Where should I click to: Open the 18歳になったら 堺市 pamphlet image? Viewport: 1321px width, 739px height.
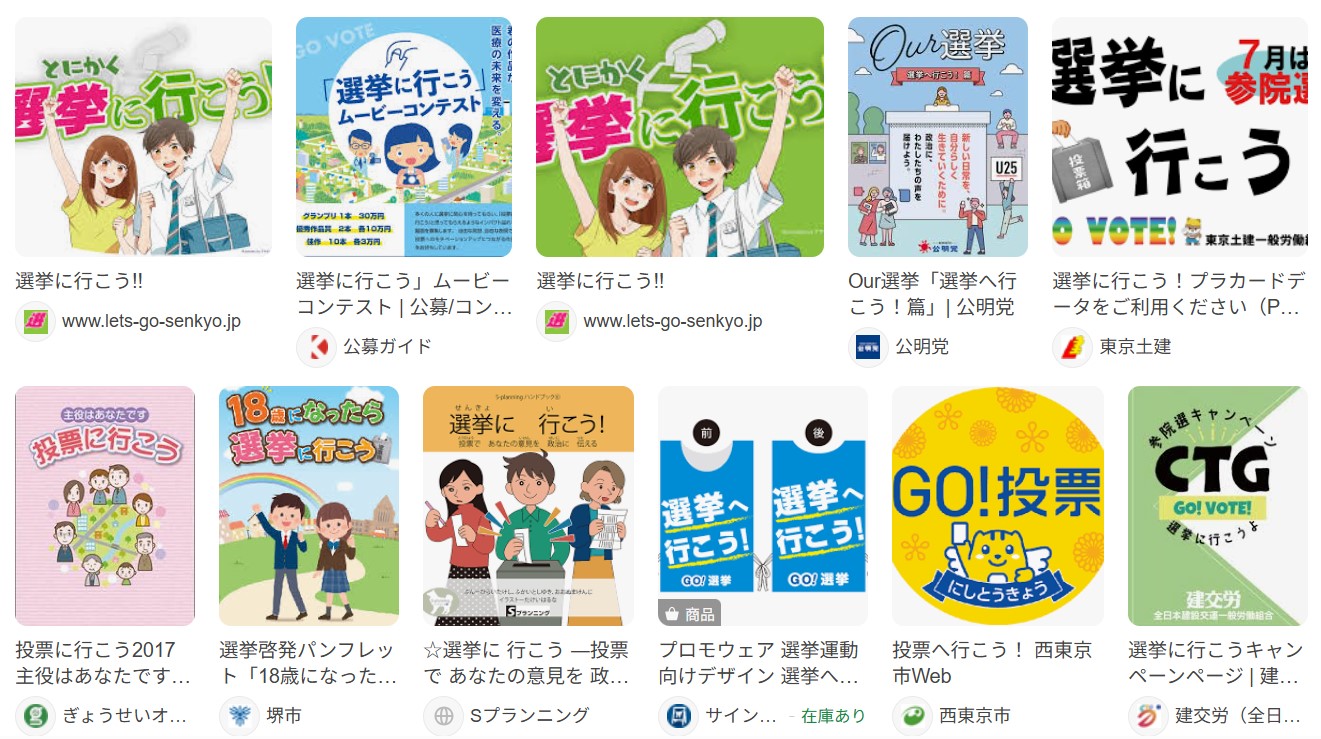[x=308, y=505]
